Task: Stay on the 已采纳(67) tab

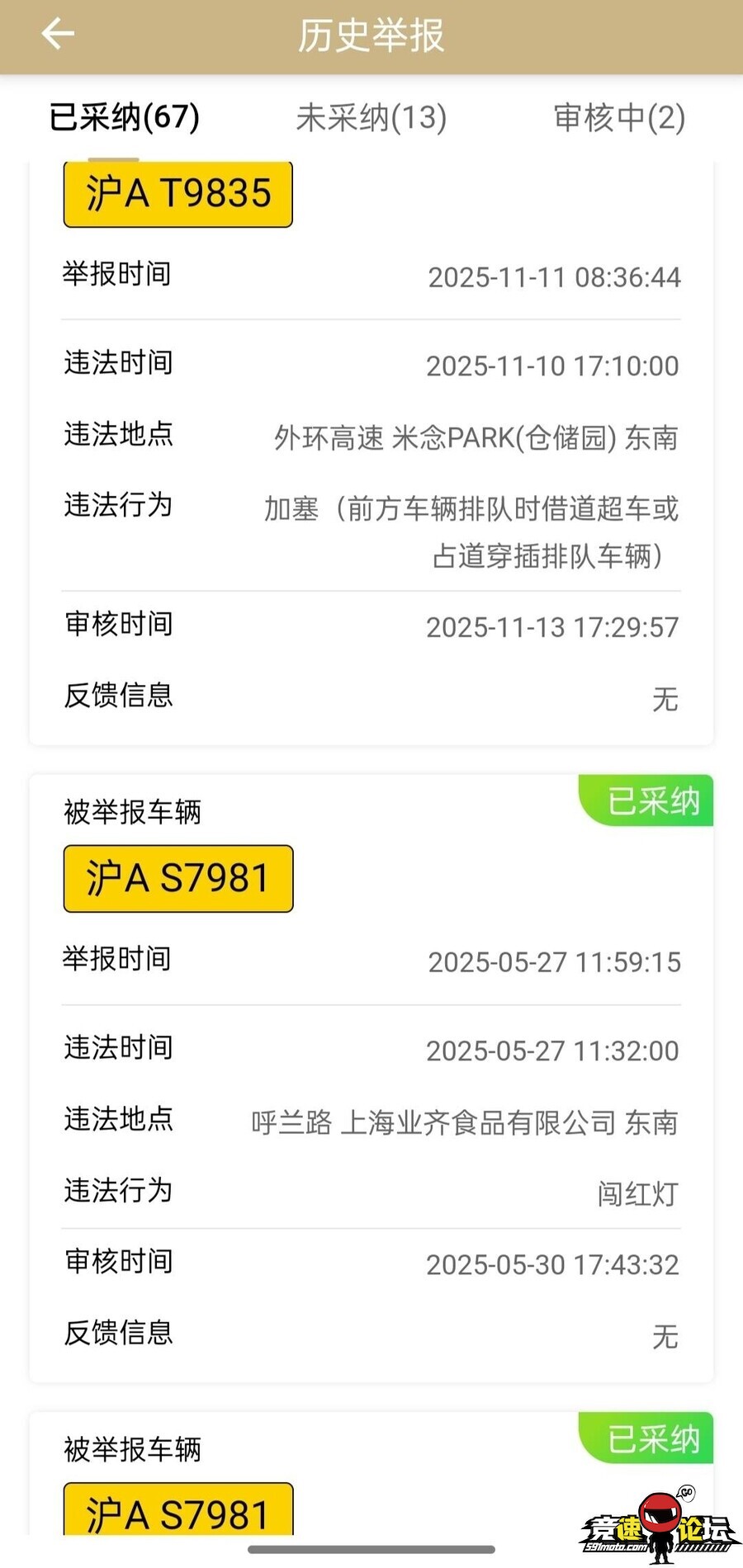Action: point(124,117)
